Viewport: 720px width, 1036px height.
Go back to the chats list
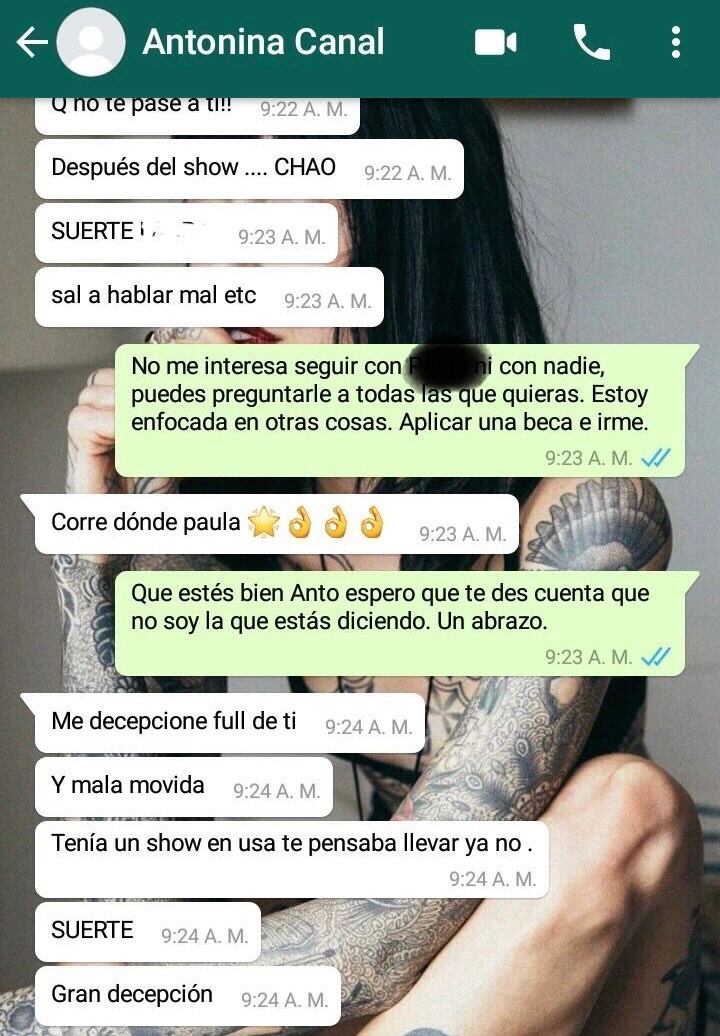click(31, 42)
